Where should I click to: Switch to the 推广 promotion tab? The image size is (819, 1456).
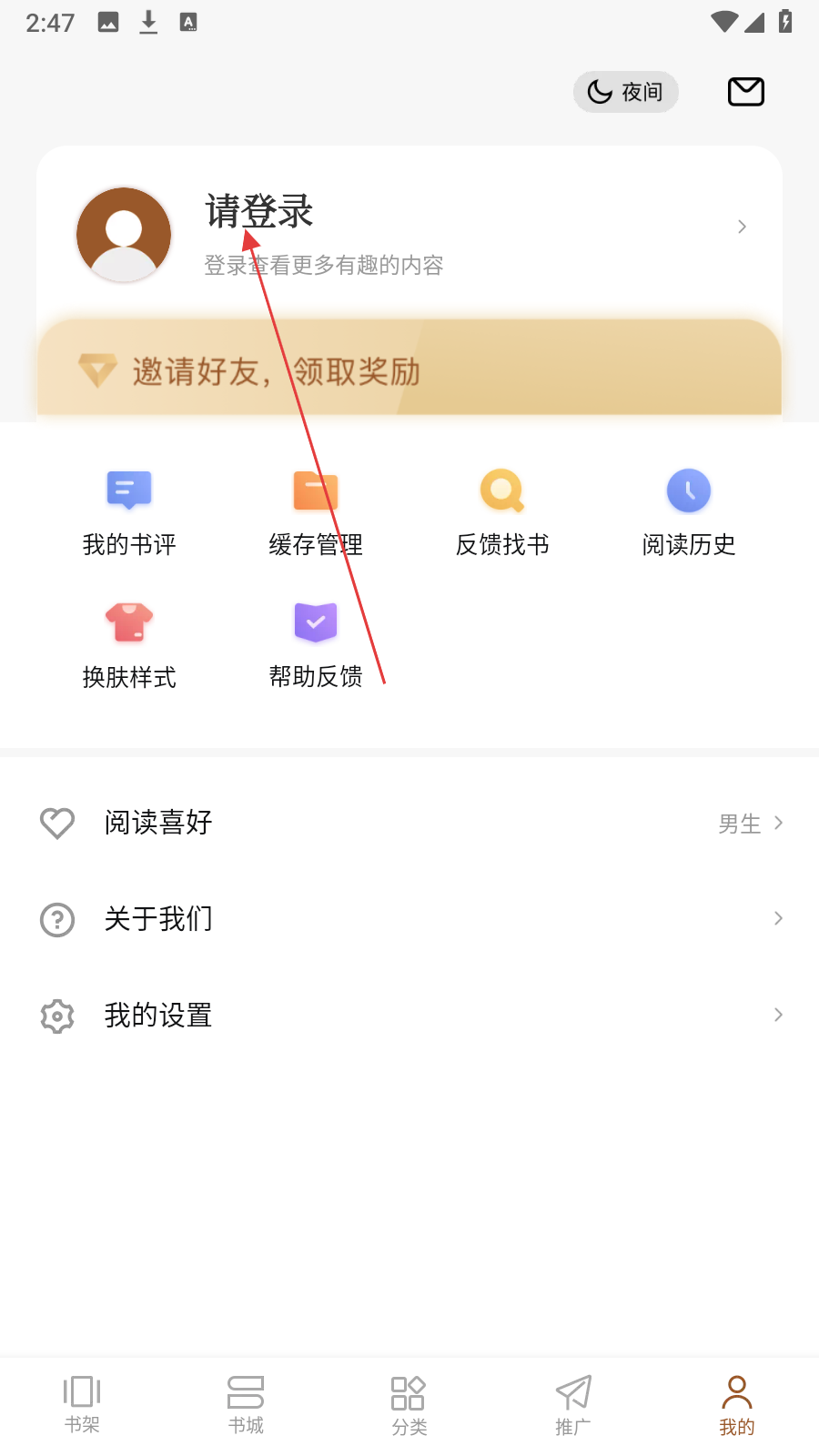click(x=573, y=1405)
